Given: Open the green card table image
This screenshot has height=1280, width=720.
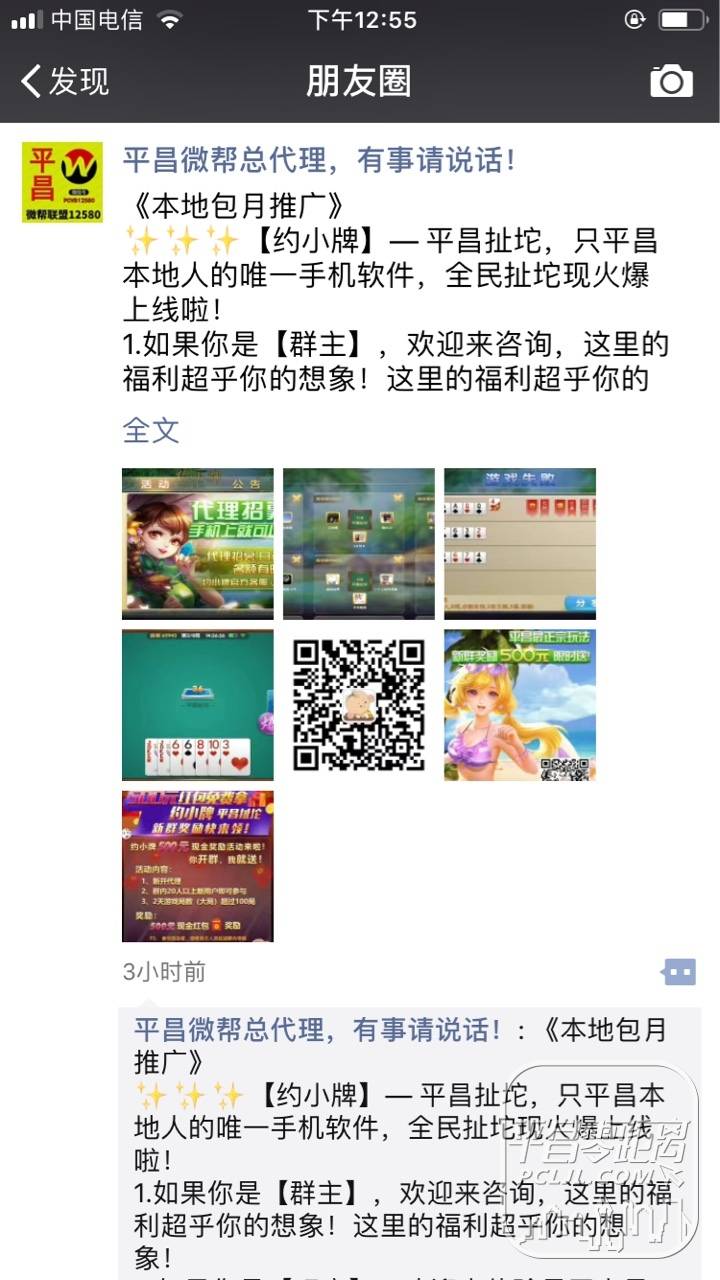Looking at the screenshot, I should pos(197,705).
